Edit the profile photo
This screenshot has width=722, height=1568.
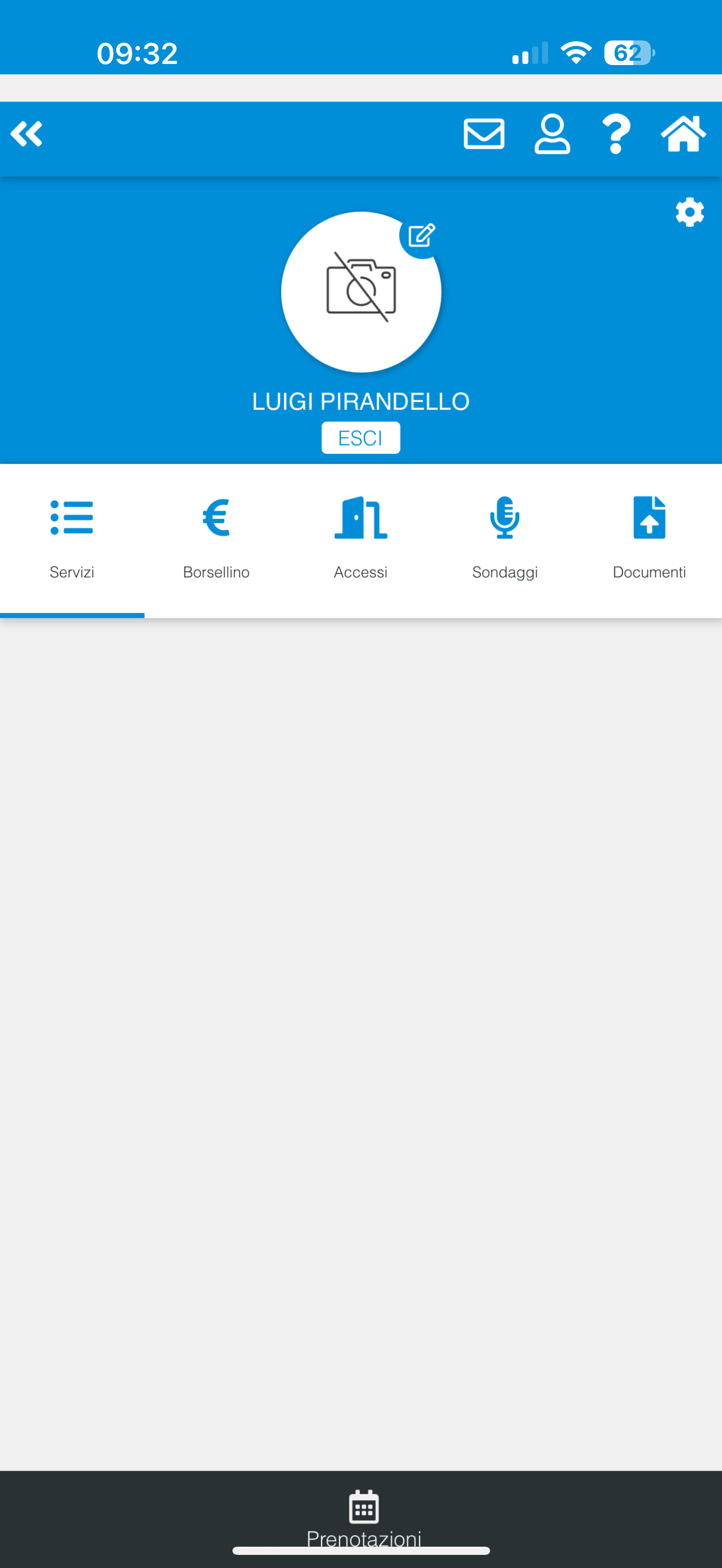tap(421, 236)
